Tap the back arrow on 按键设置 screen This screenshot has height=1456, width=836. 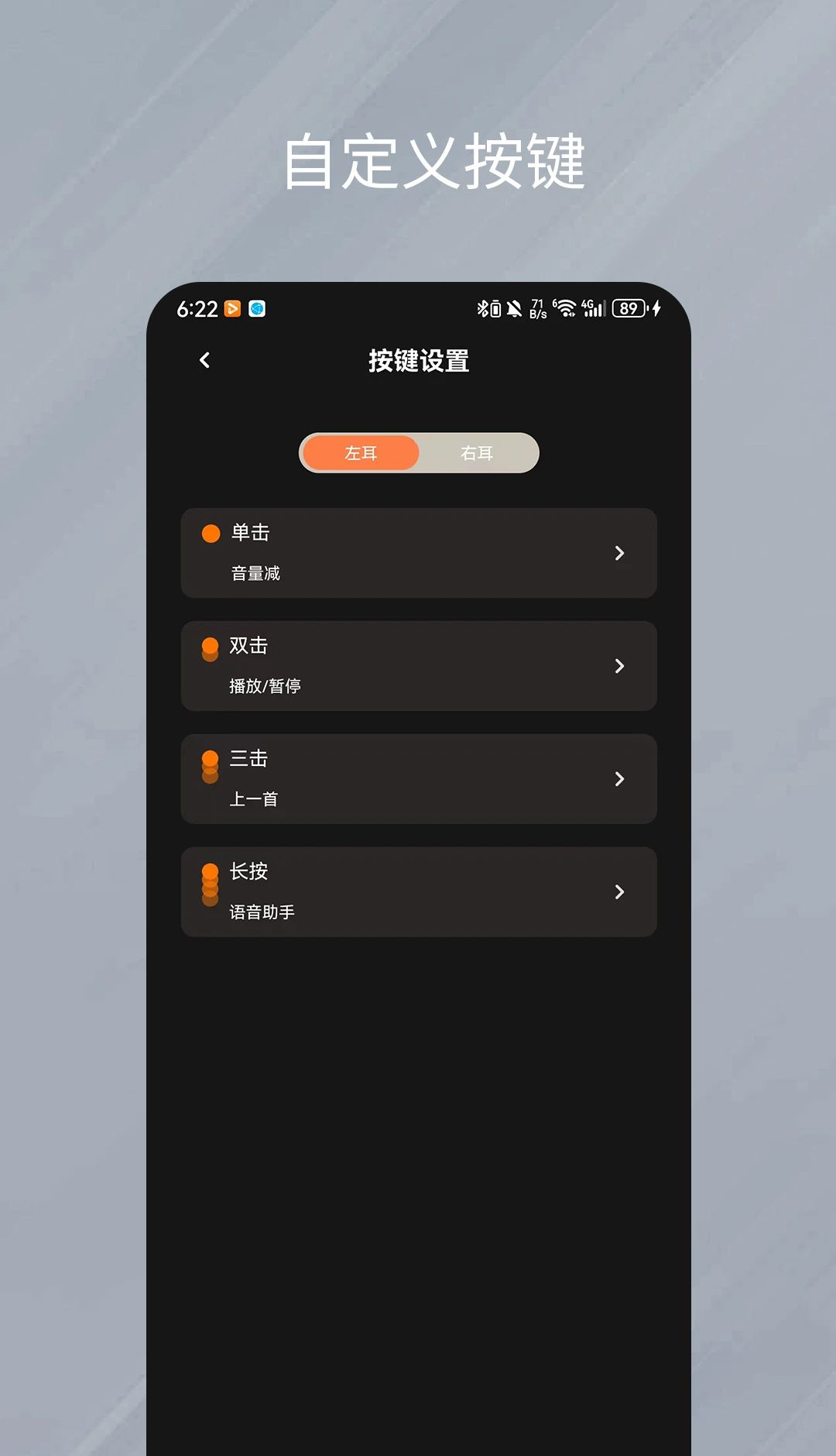click(x=204, y=360)
